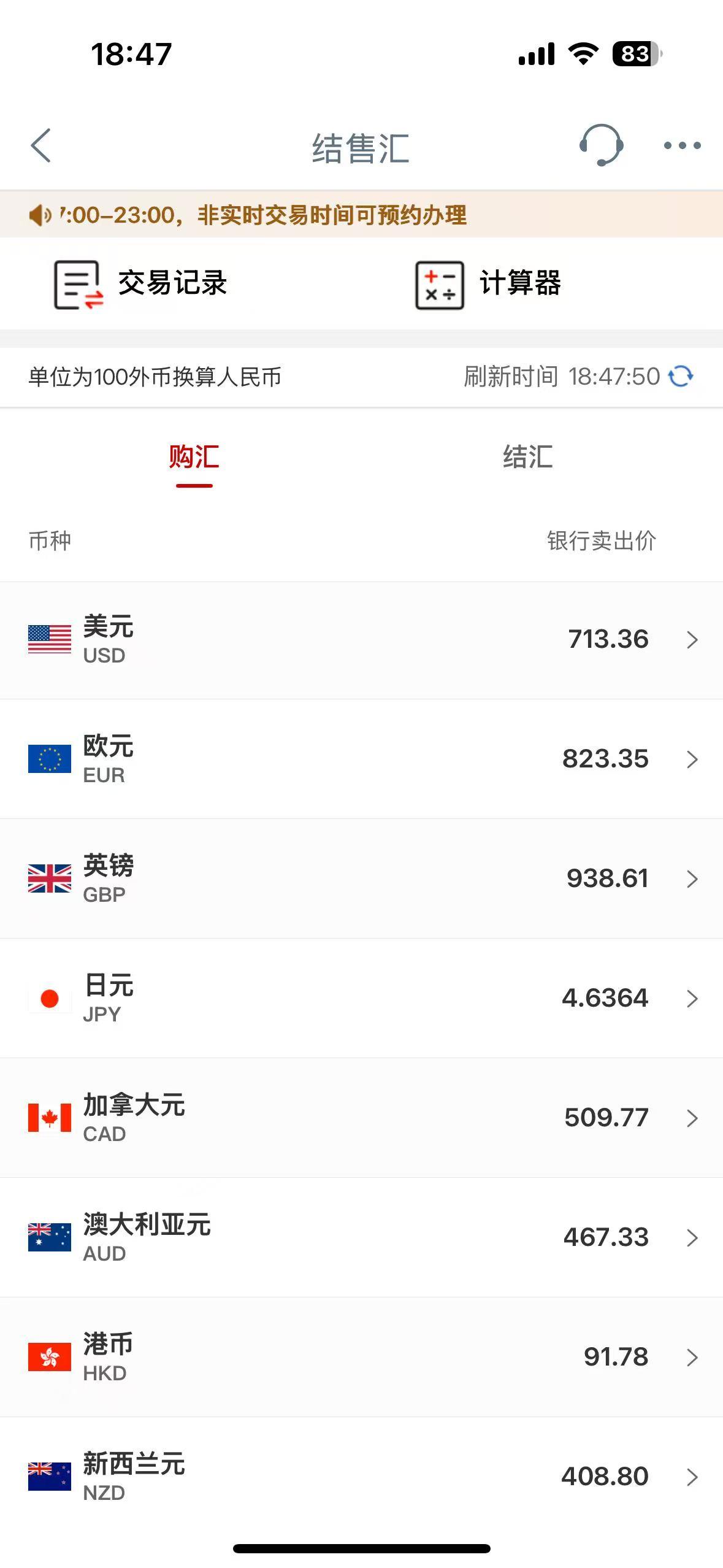723x1568 pixels.
Task: Tap the Canada flag beside 加拿大元
Action: [x=50, y=1118]
